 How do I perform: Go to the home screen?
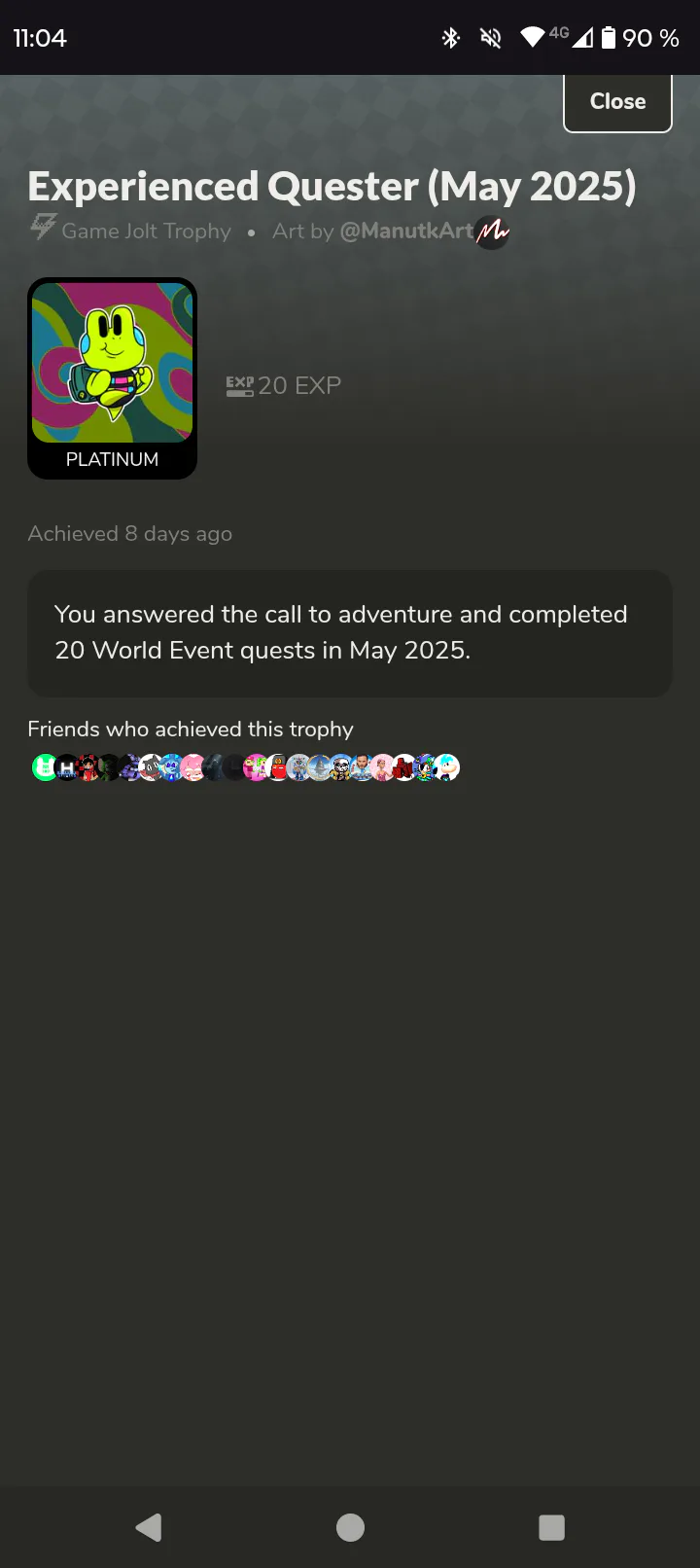tap(350, 1527)
